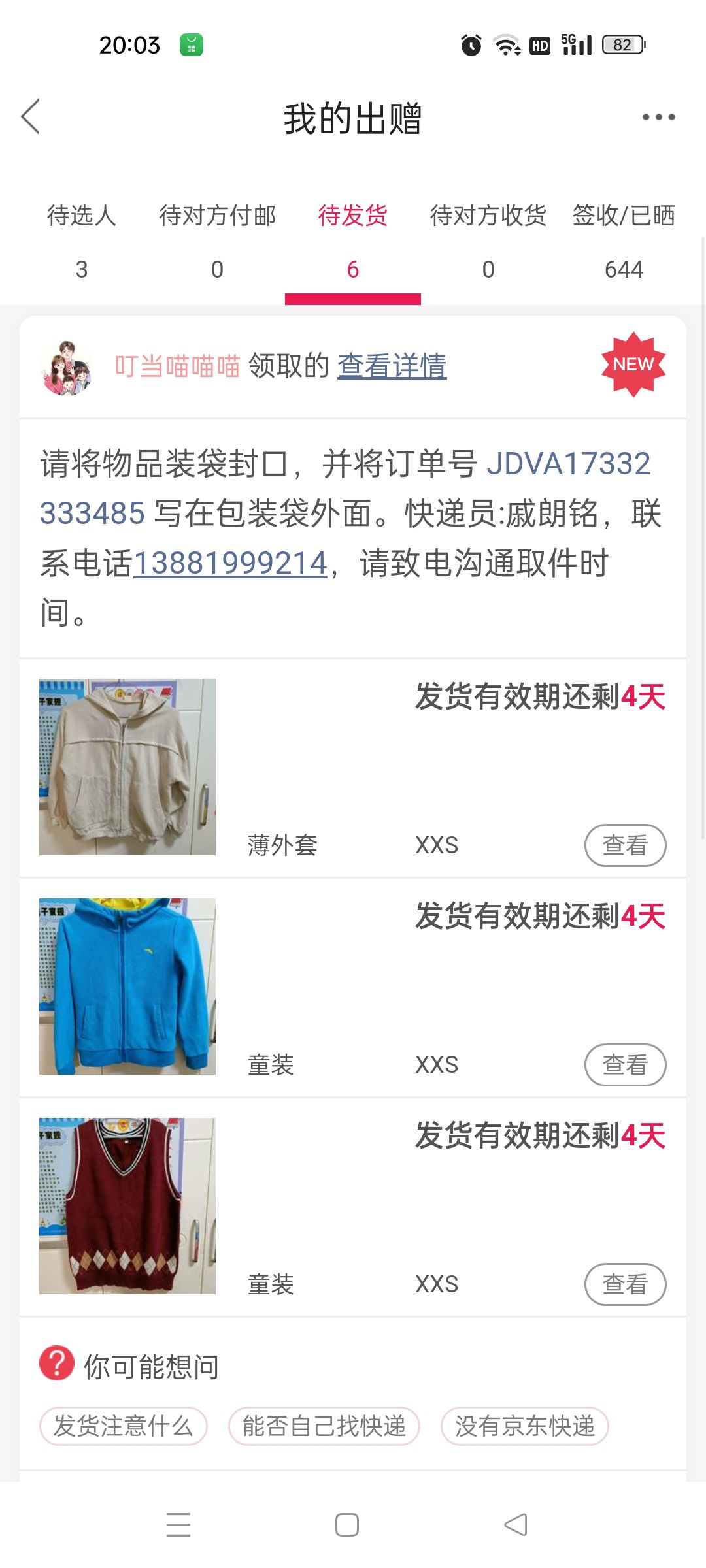Go back using the top-left arrow
Image resolution: width=706 pixels, height=1568 pixels.
tap(31, 117)
